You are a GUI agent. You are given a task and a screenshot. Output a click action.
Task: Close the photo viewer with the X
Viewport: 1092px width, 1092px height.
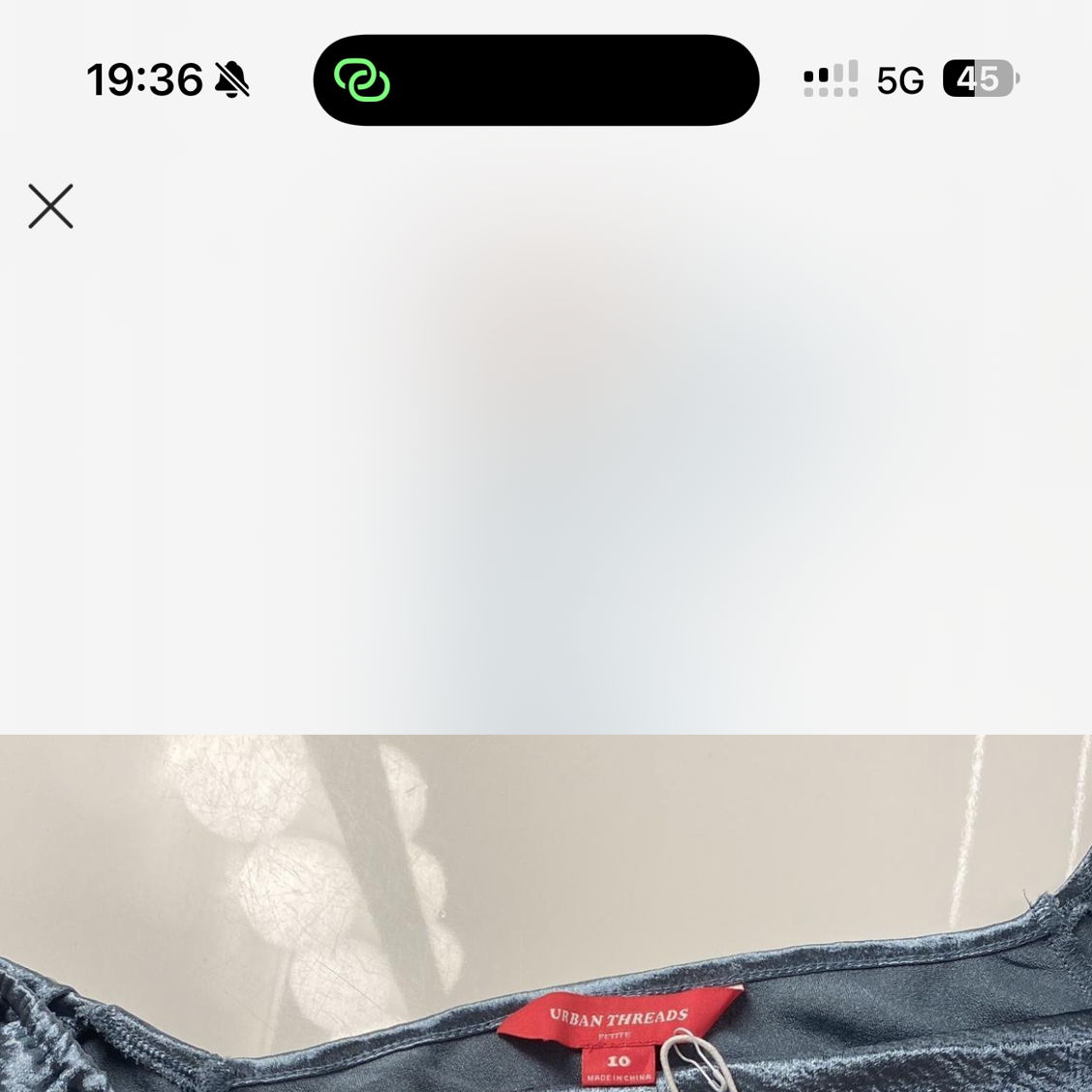pyautogui.click(x=50, y=206)
